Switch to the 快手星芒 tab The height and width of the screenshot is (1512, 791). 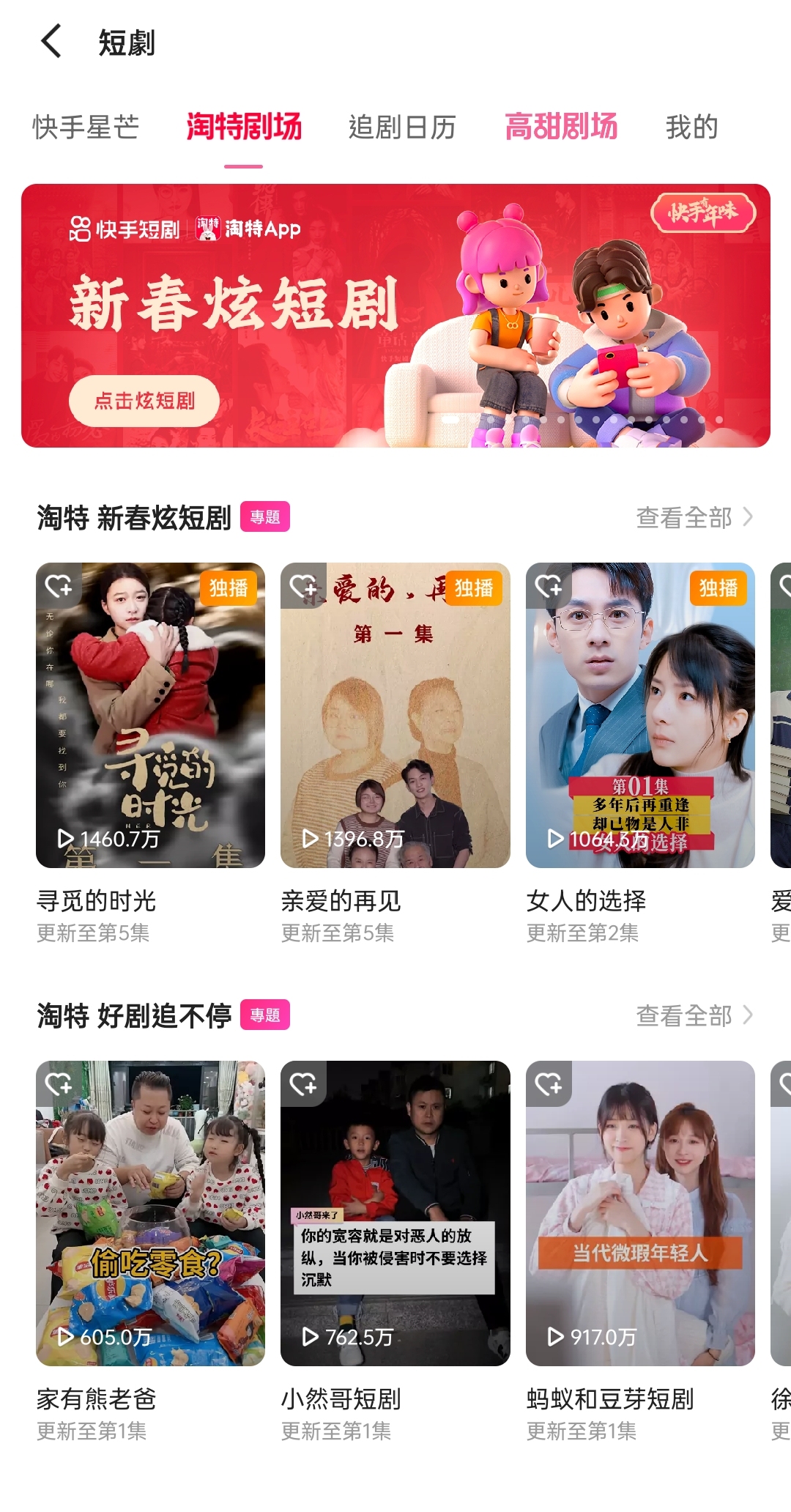tap(86, 127)
